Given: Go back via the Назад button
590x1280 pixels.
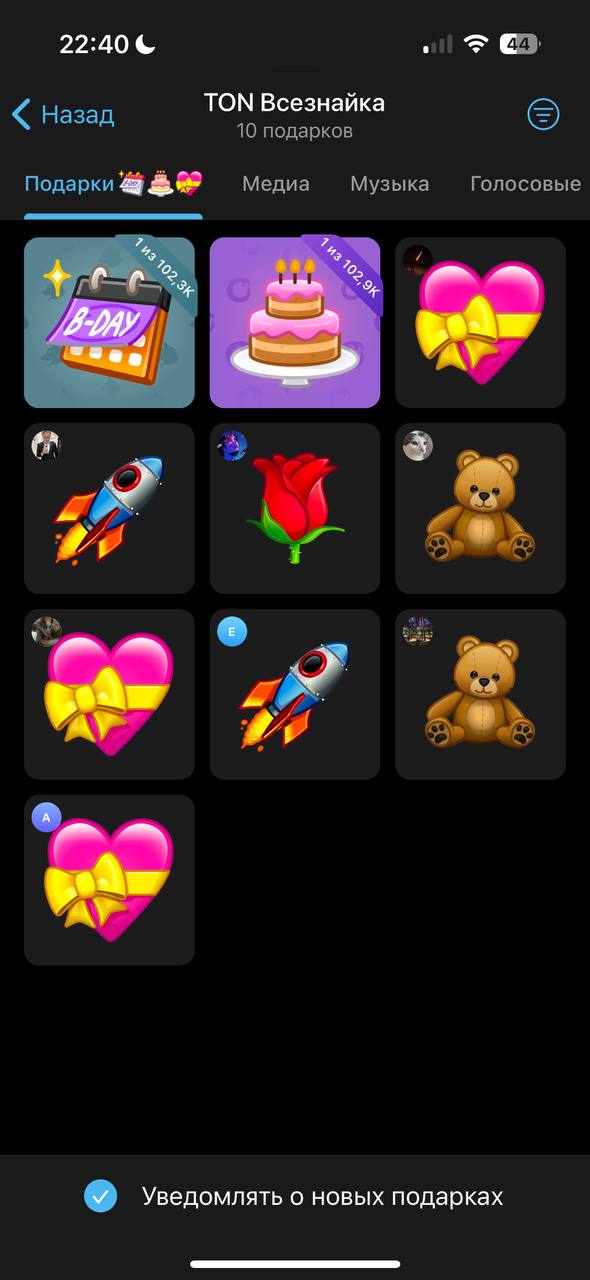Looking at the screenshot, I should point(63,115).
